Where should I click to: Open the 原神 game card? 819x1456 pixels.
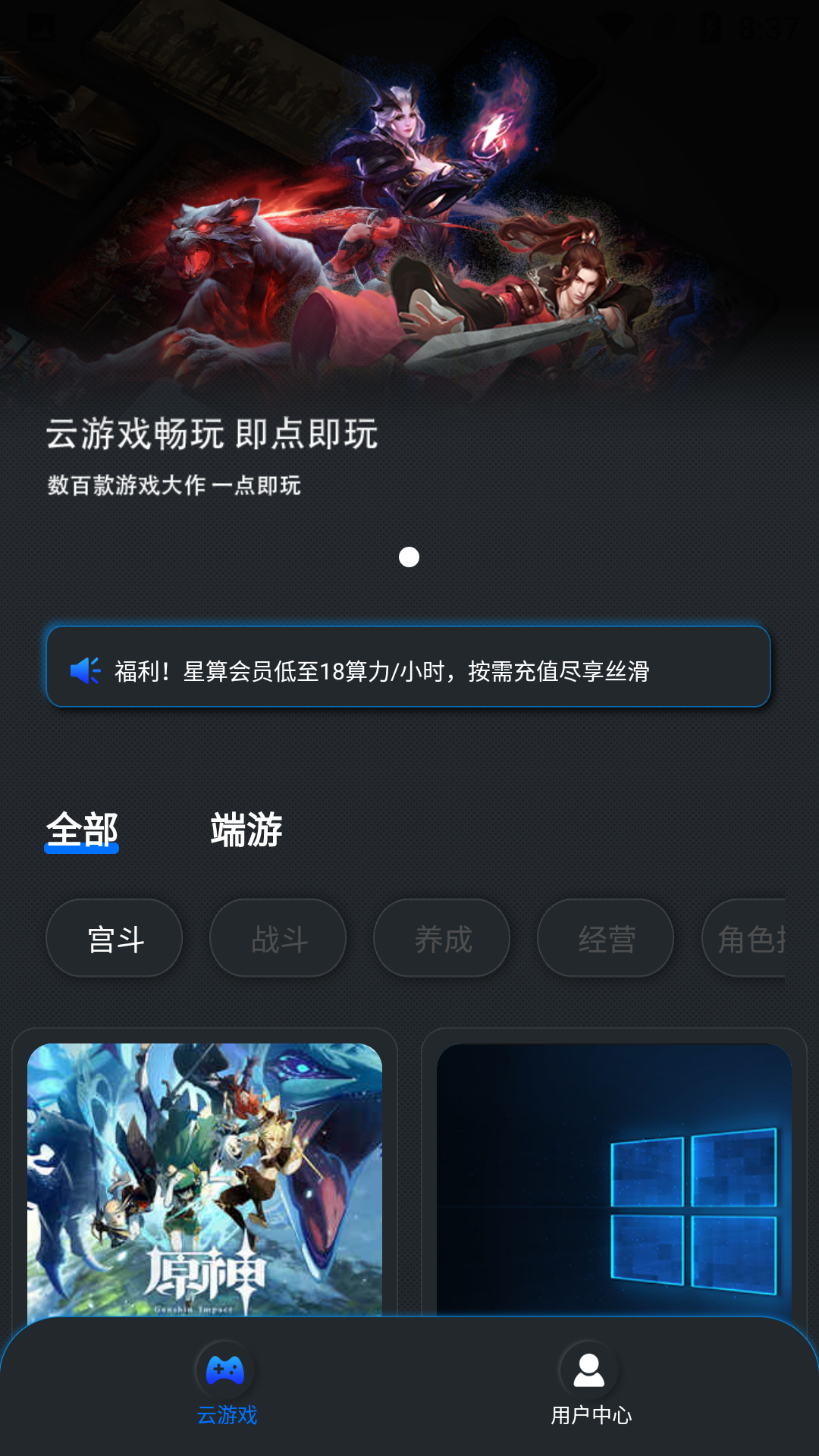point(205,1179)
